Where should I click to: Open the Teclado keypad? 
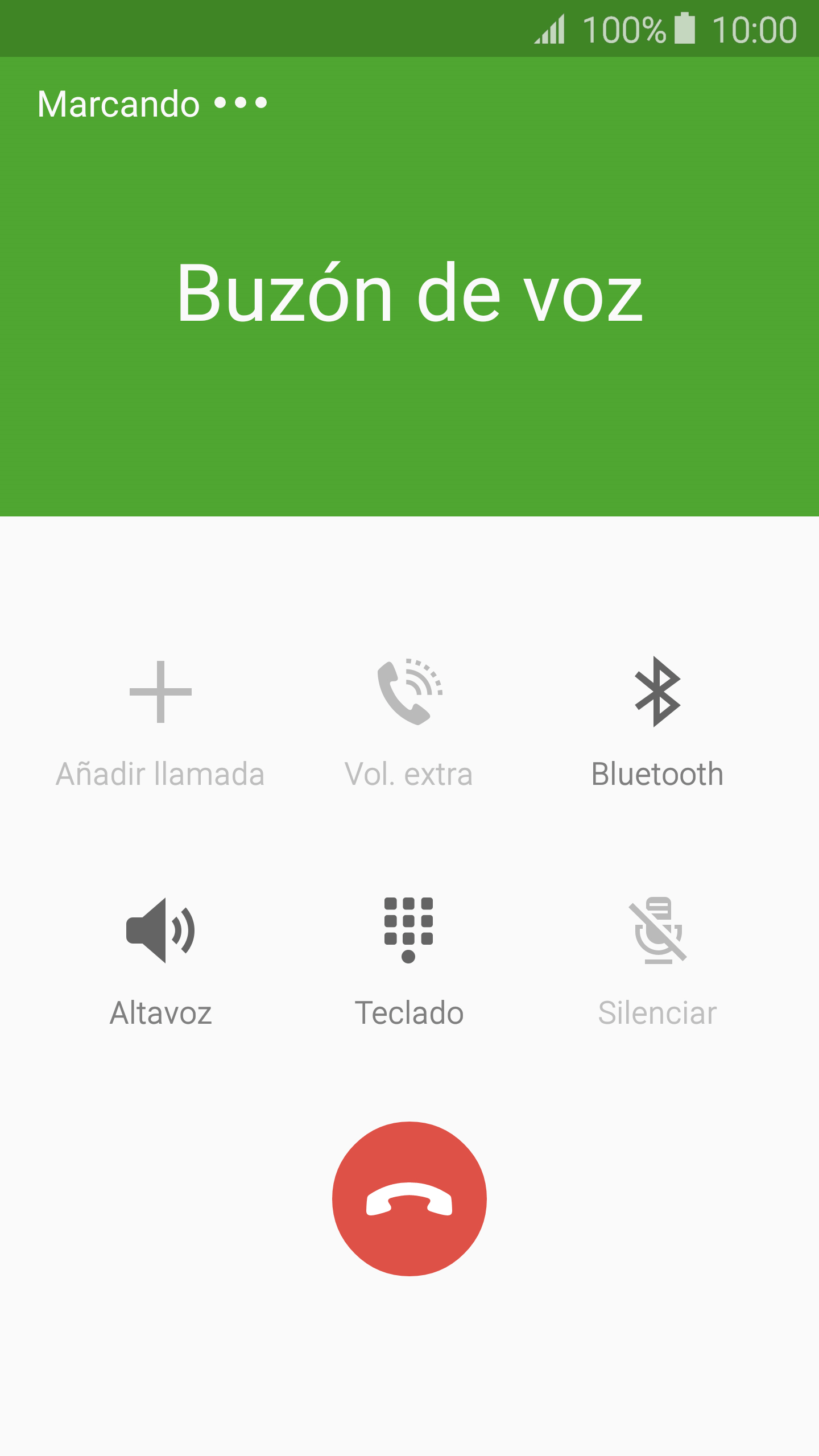409,961
